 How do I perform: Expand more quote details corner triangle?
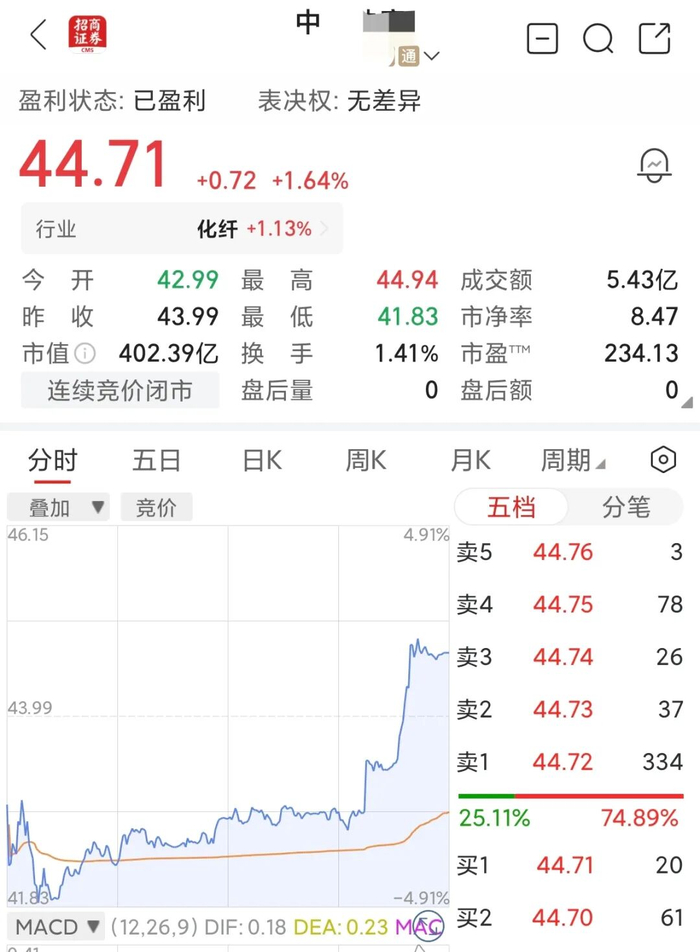pos(687,402)
